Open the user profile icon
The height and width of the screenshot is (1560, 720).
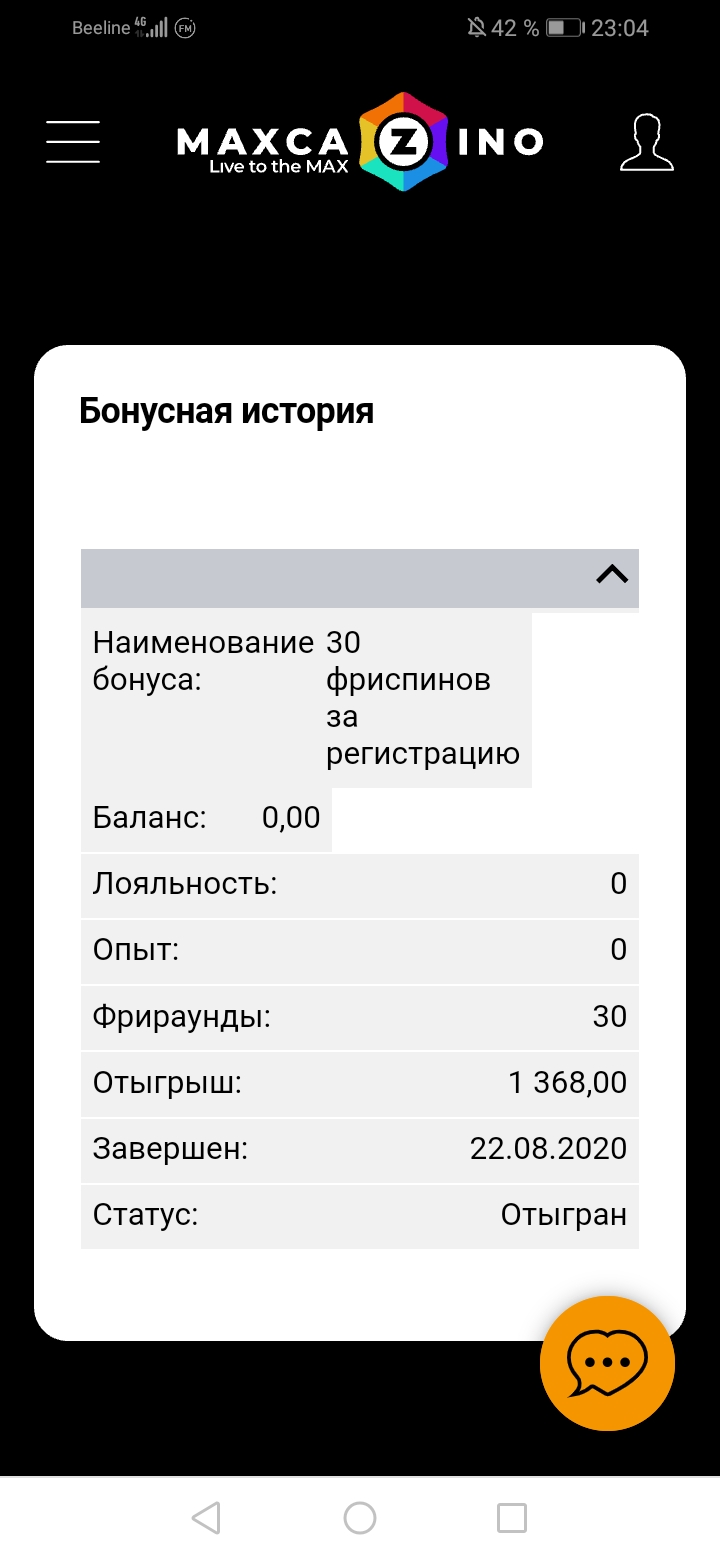pyautogui.click(x=646, y=143)
